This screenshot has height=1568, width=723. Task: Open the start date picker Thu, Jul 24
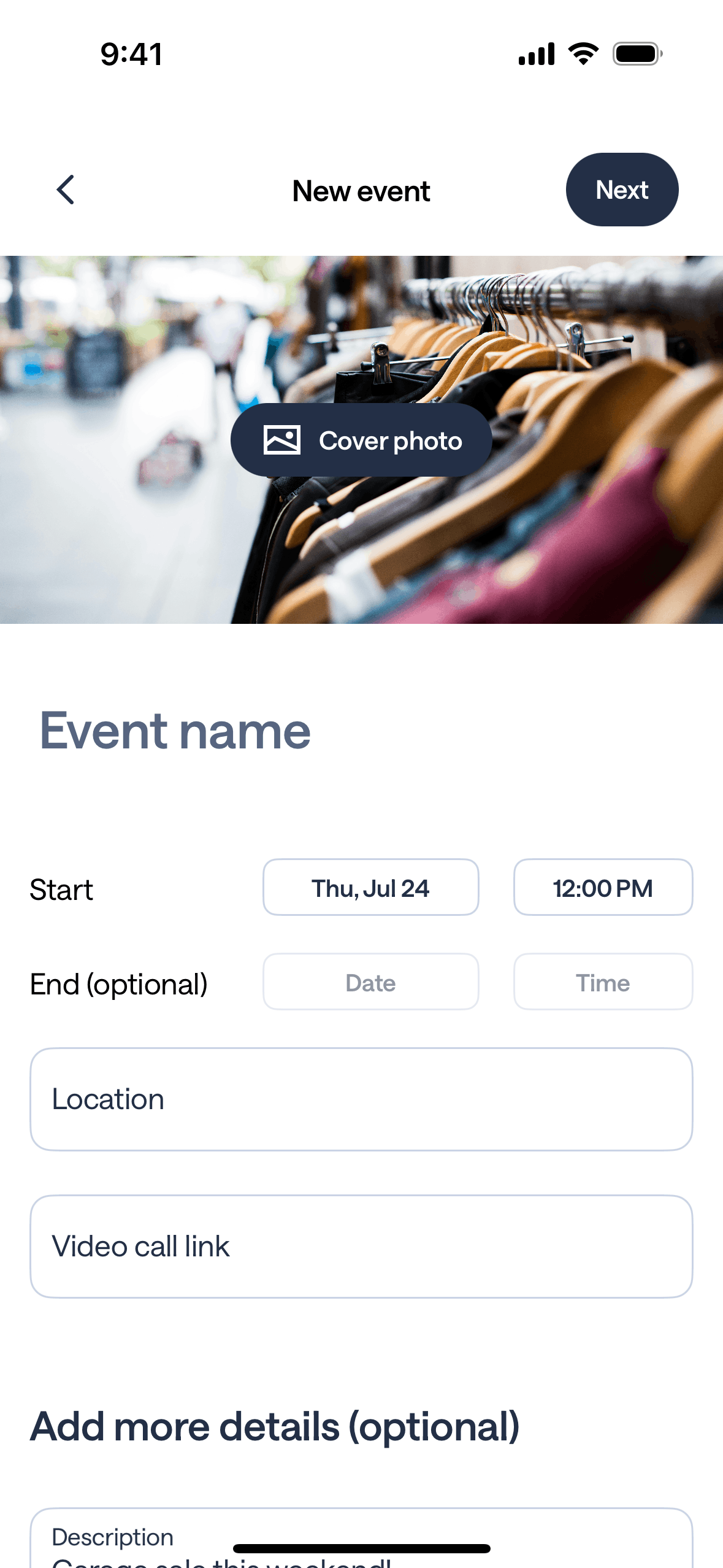point(370,888)
